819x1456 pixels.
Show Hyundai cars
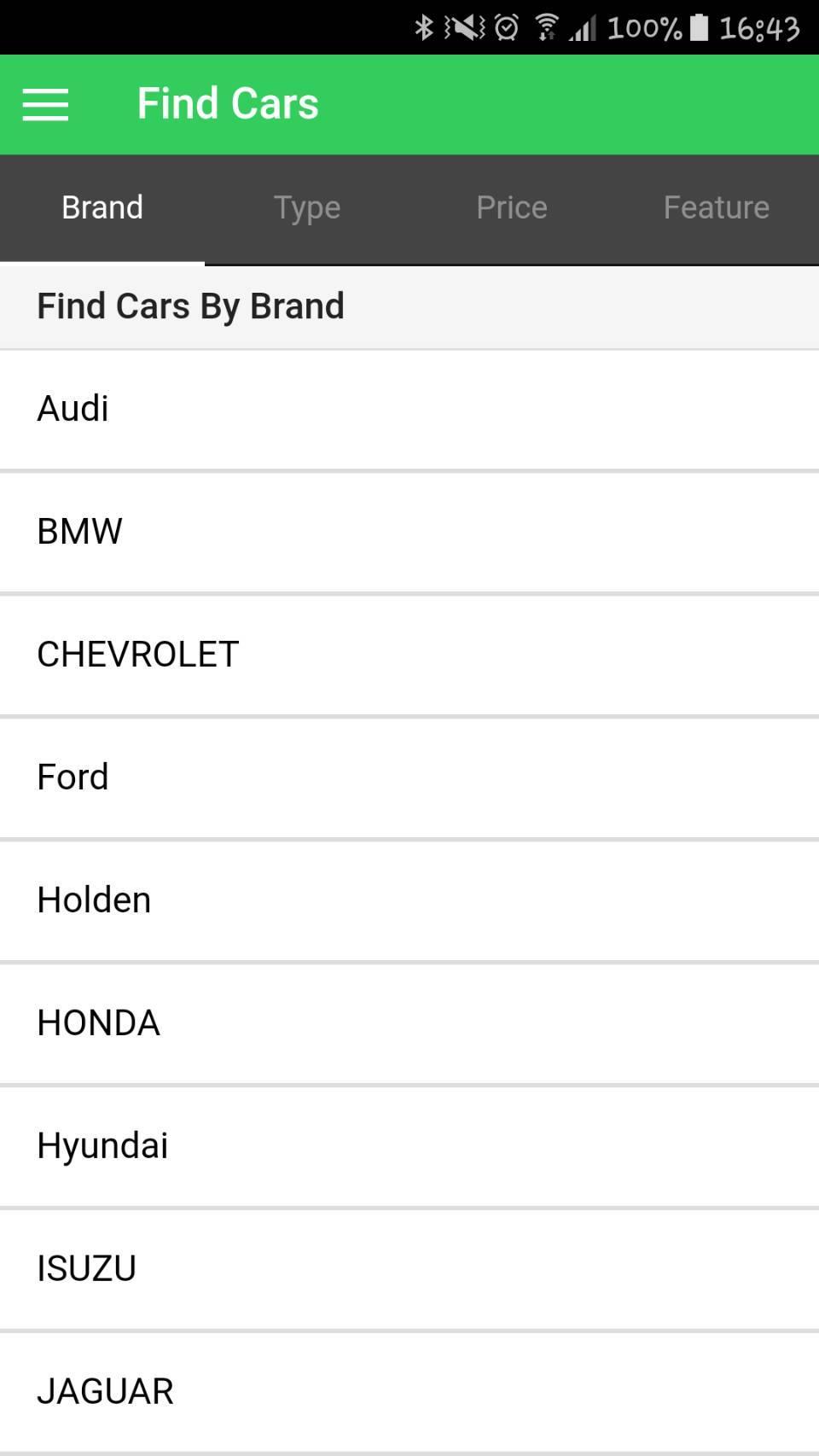pos(409,1146)
